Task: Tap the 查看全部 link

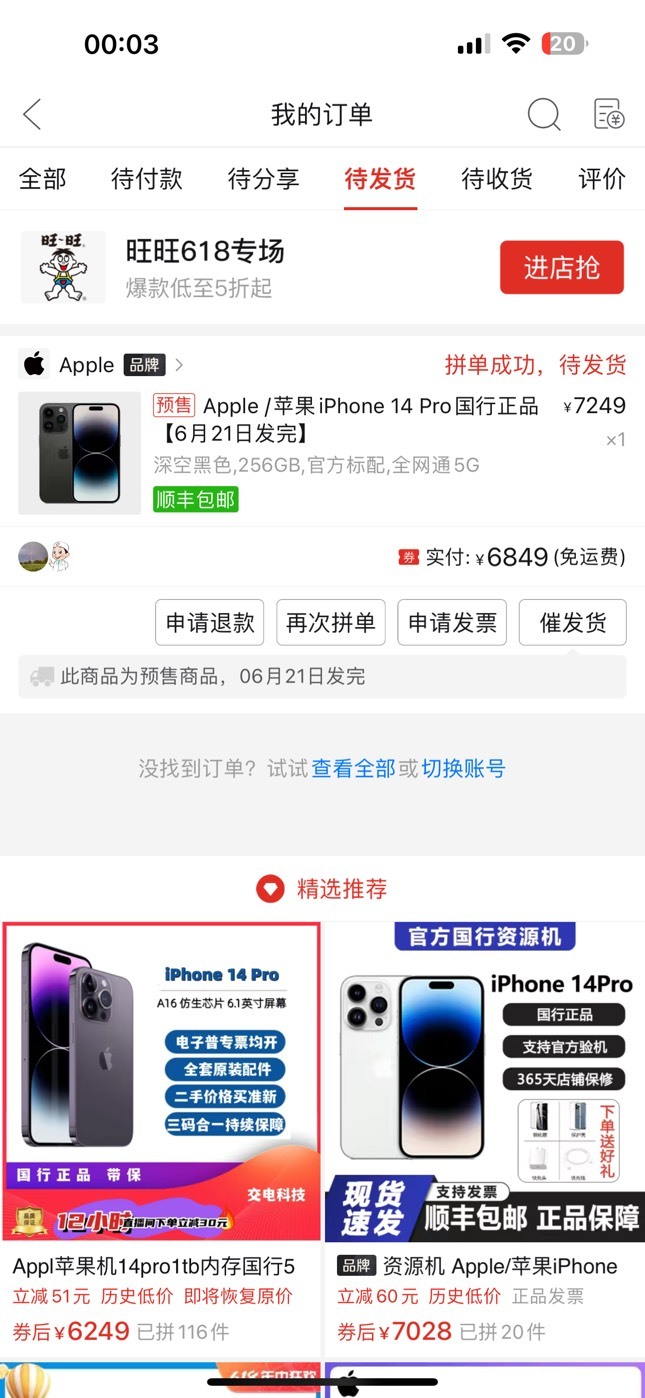Action: click(x=354, y=769)
